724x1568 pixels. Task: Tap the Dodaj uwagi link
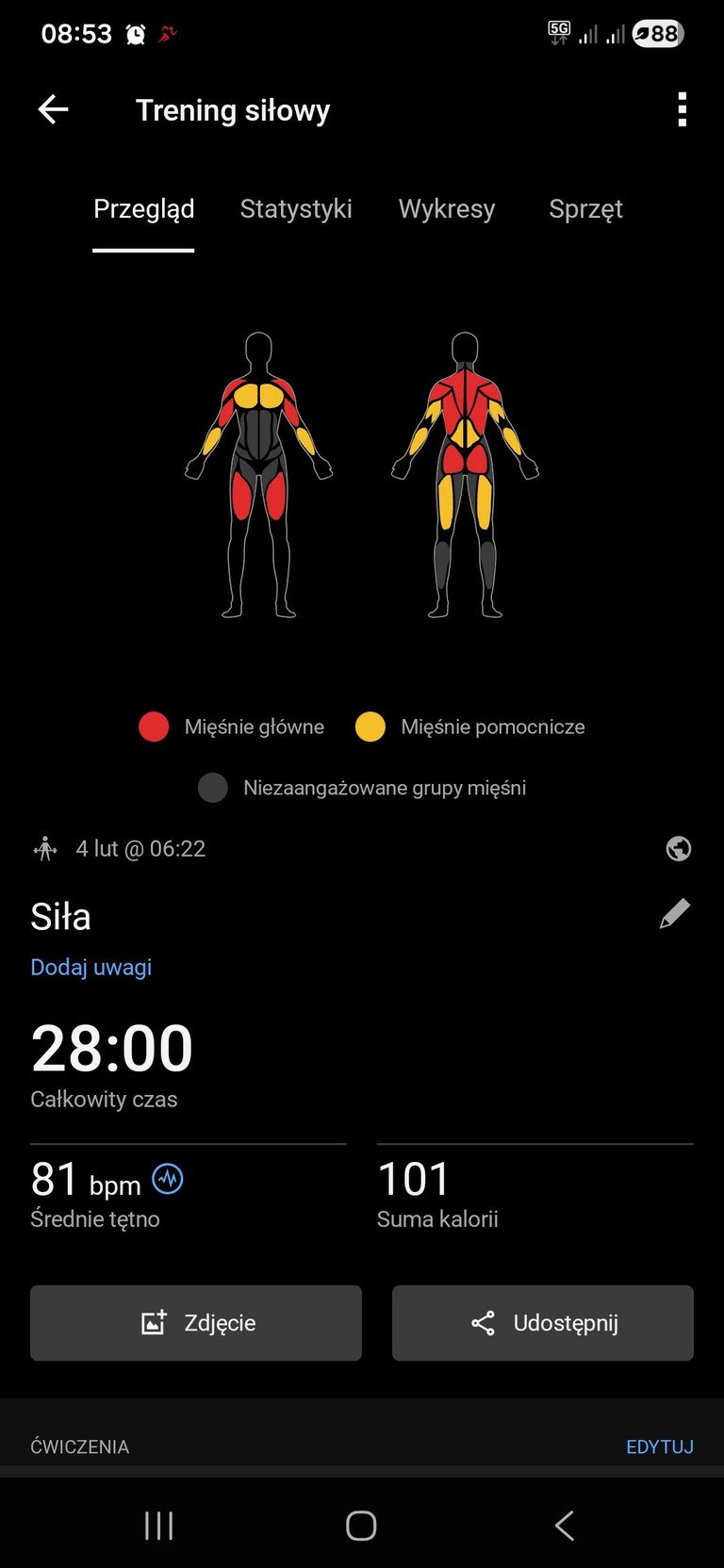pos(91,968)
